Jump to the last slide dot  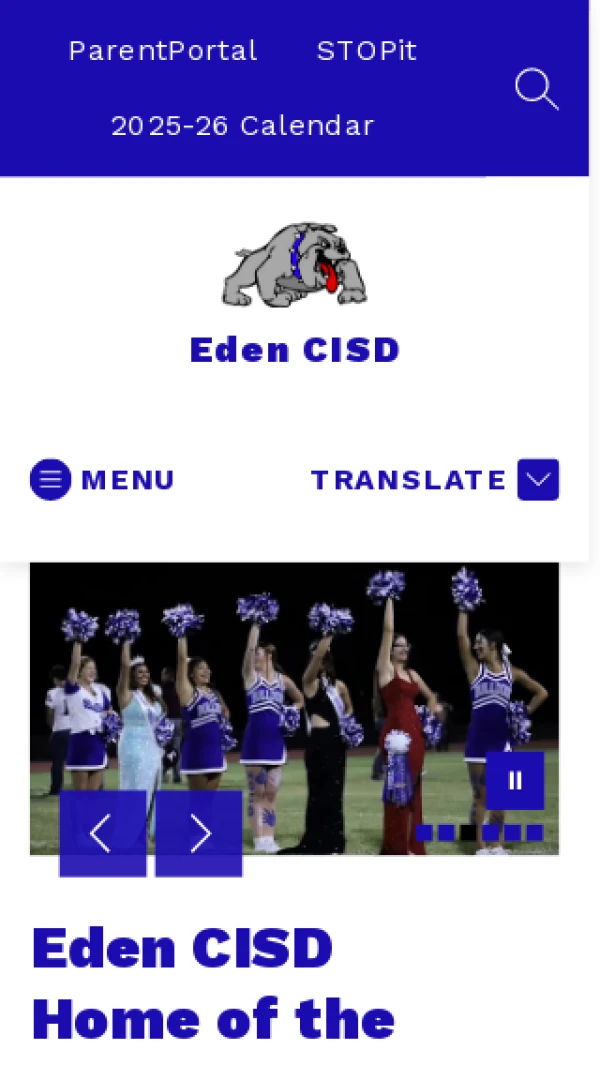[535, 833]
